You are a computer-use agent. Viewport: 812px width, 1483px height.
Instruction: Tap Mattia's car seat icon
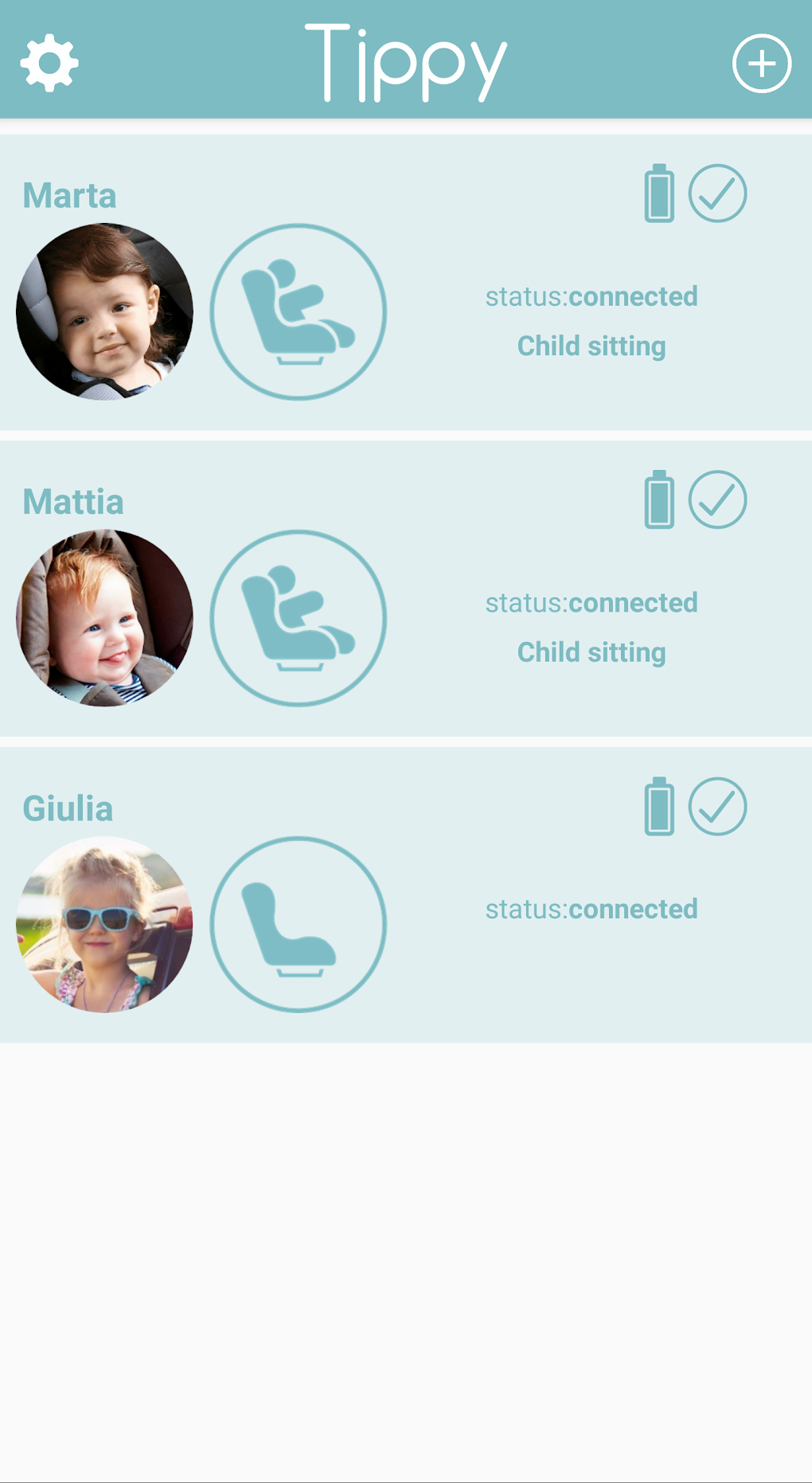(299, 618)
